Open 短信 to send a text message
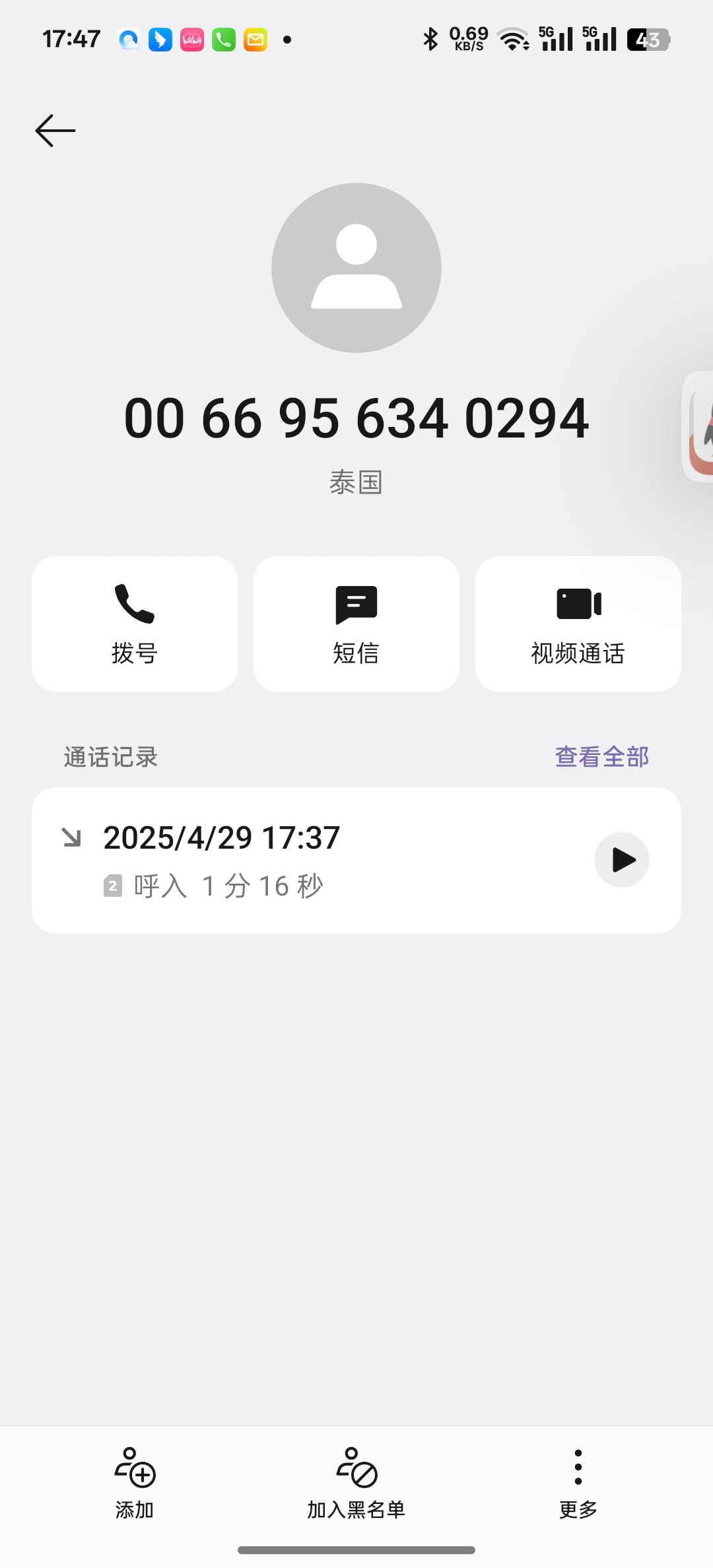This screenshot has height=1568, width=713. [x=356, y=624]
